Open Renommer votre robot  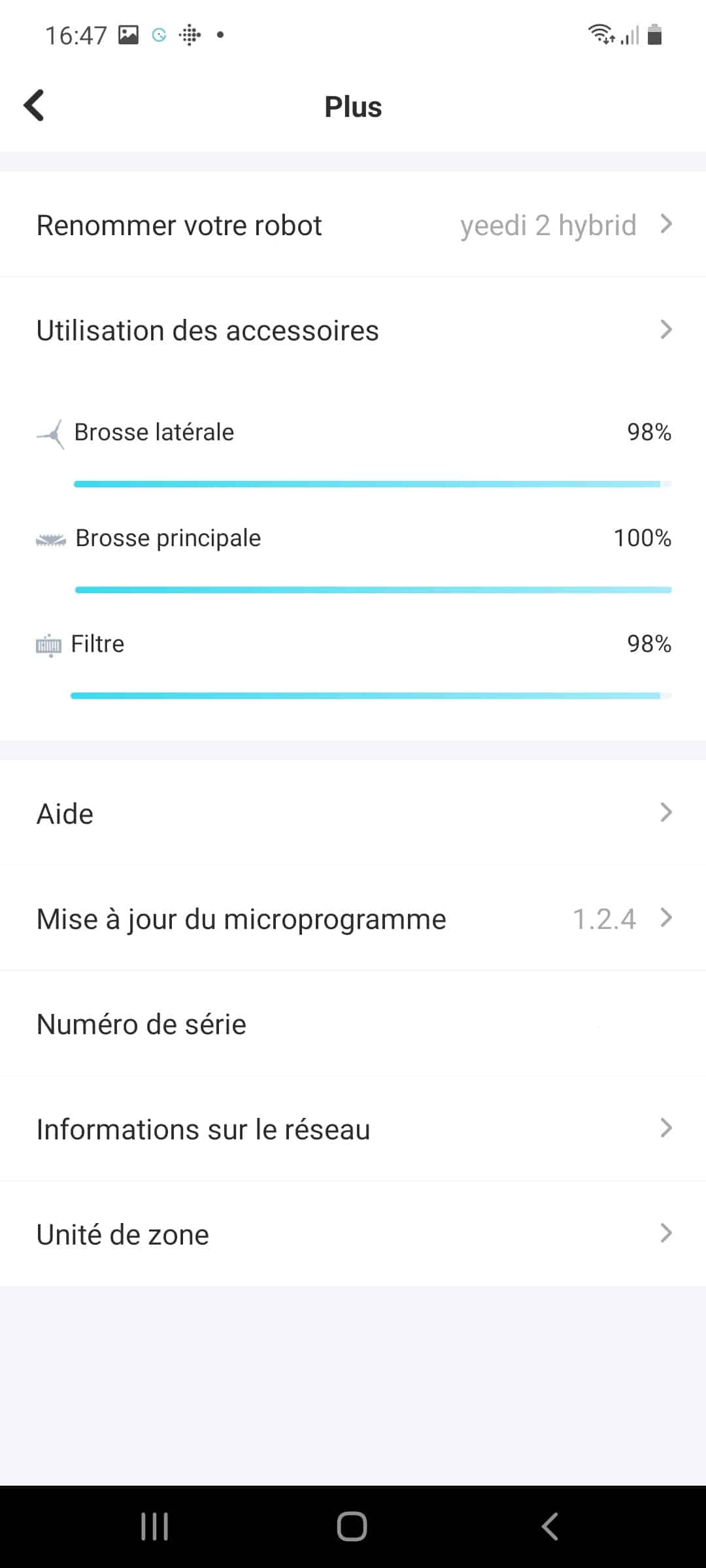pos(353,225)
